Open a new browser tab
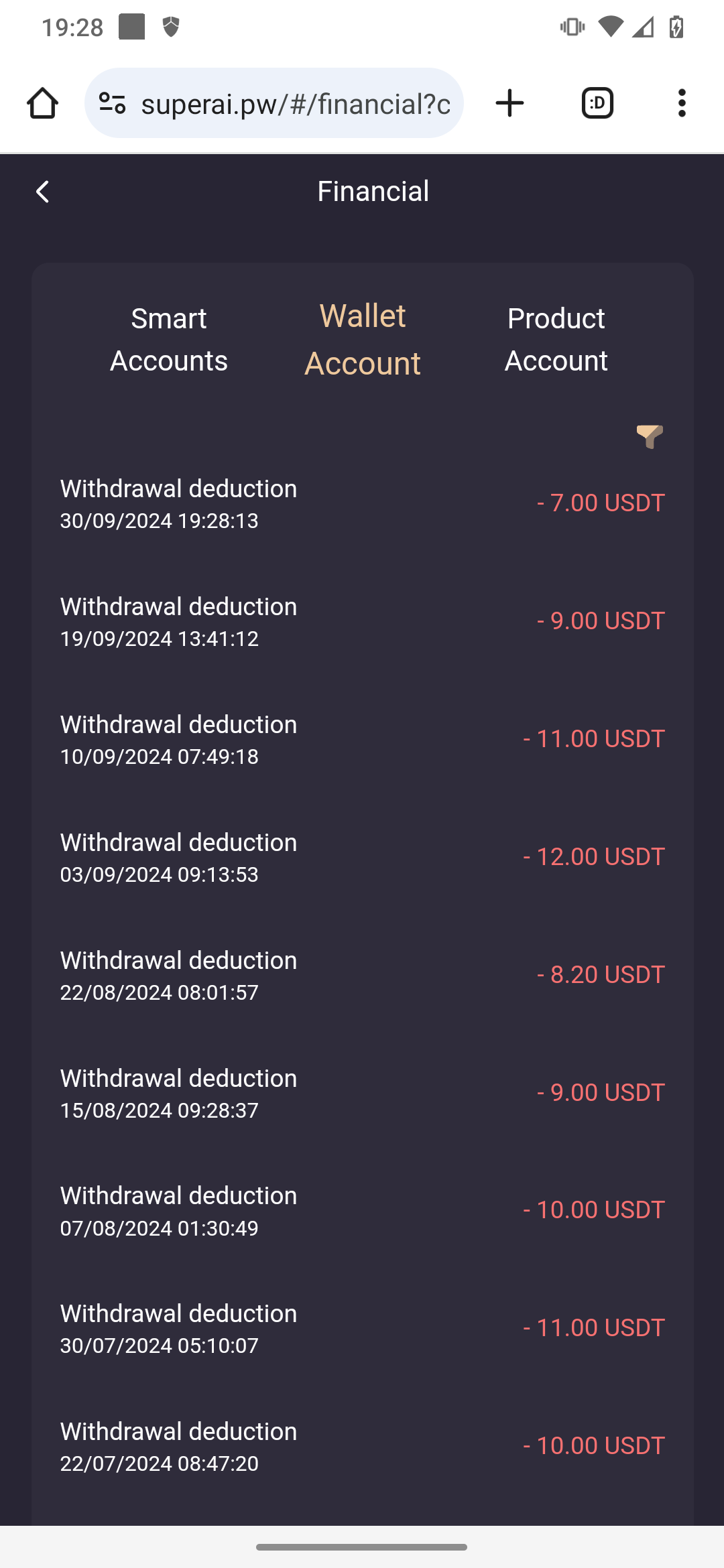The height and width of the screenshot is (1568, 724). tap(509, 103)
